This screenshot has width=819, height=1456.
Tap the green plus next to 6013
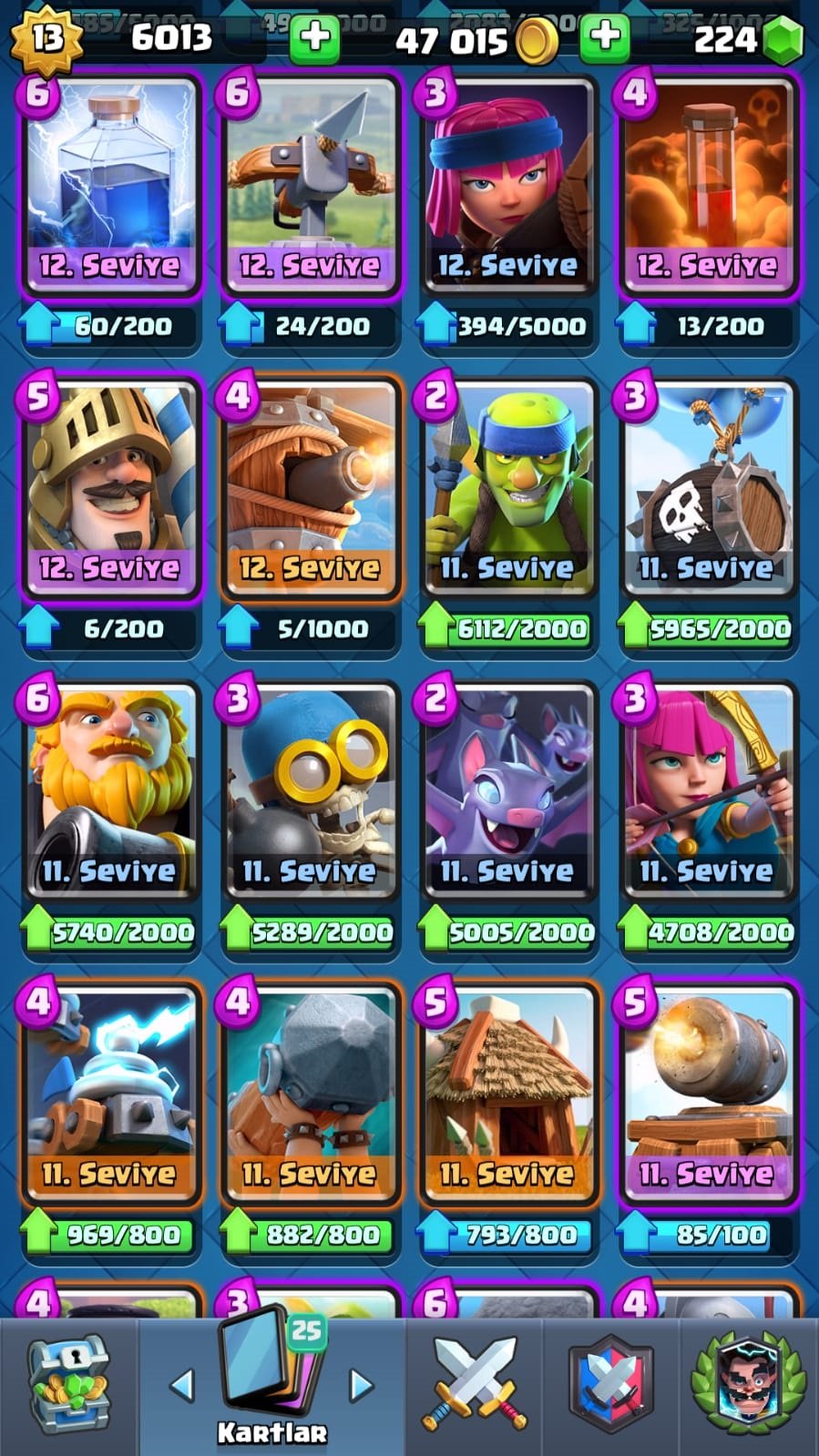point(315,38)
